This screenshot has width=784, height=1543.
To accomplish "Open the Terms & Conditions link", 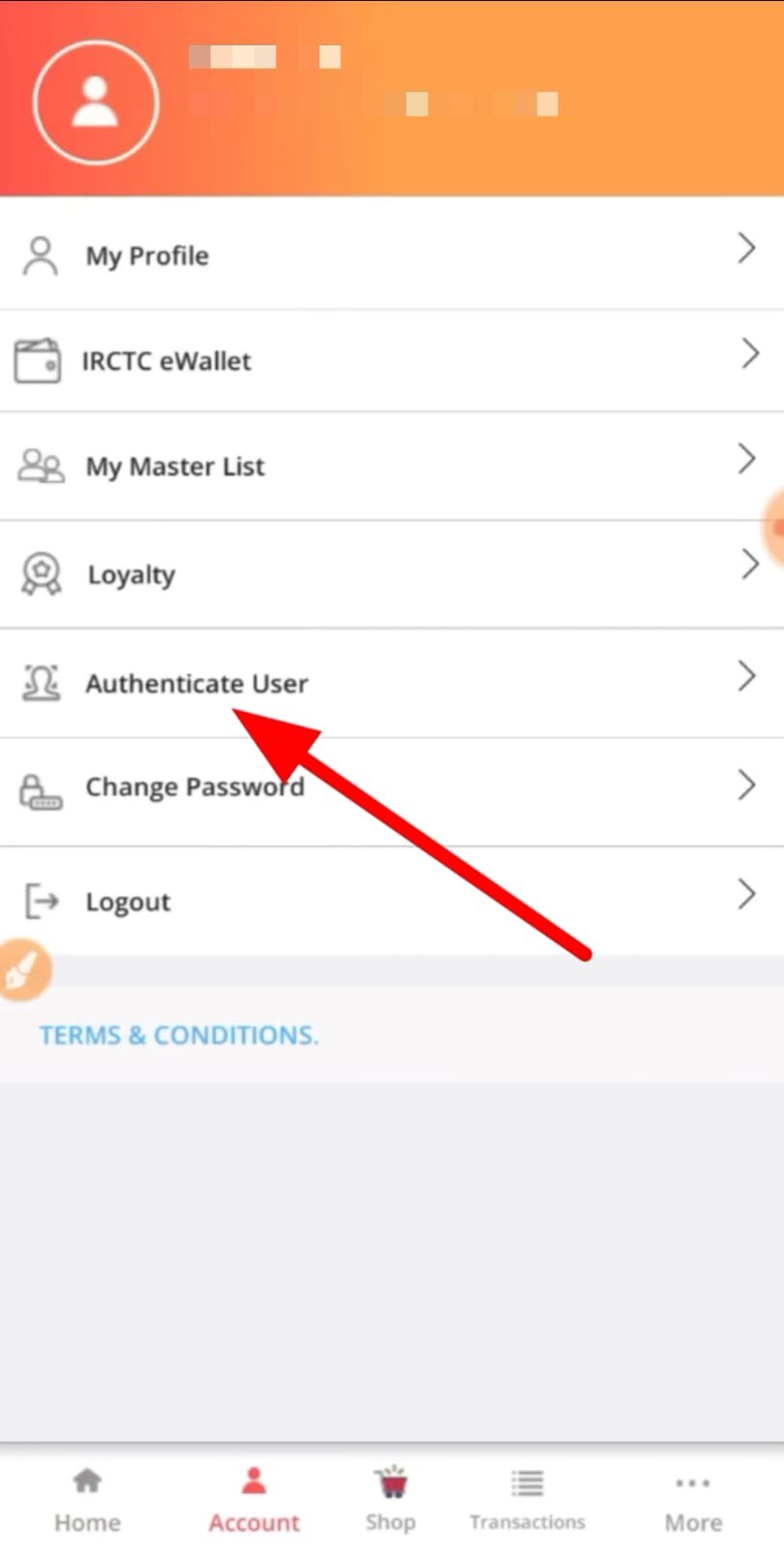I will pos(178,1034).
